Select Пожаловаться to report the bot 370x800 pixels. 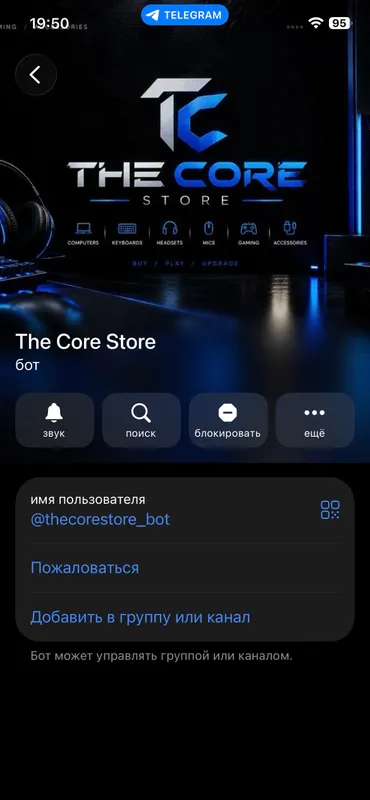tap(85, 568)
